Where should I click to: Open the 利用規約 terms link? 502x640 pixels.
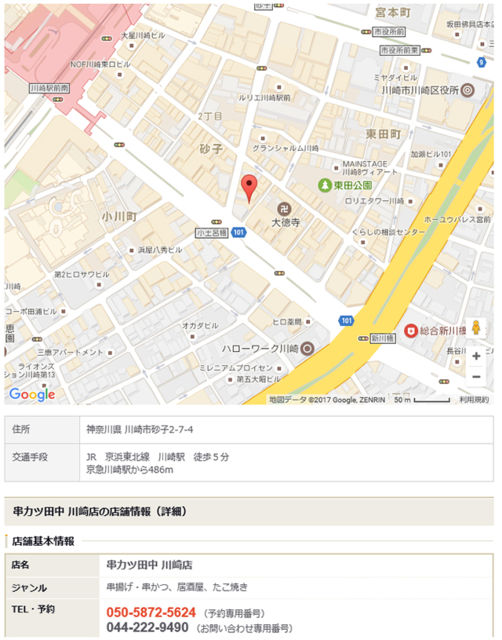point(474,400)
